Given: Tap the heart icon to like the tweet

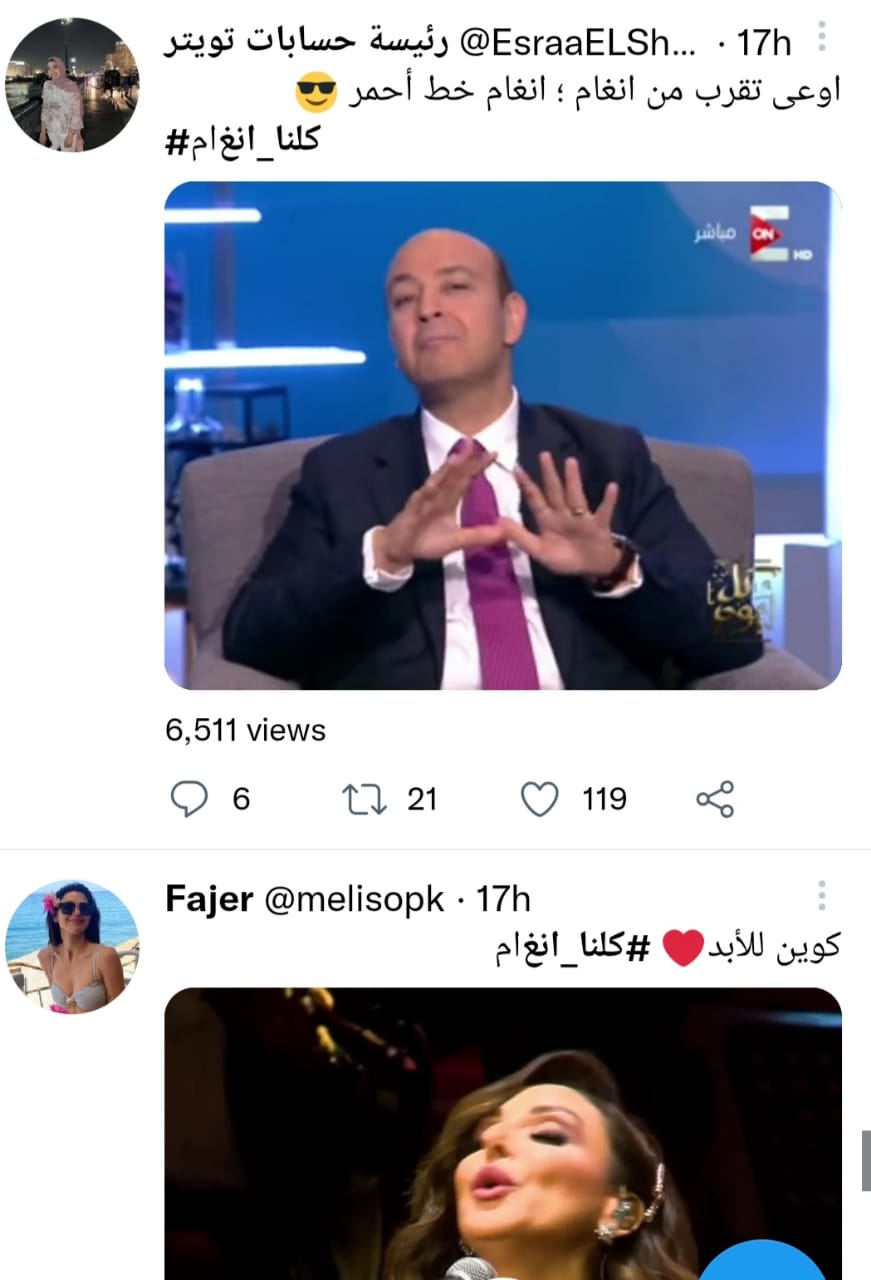Looking at the screenshot, I should point(541,799).
